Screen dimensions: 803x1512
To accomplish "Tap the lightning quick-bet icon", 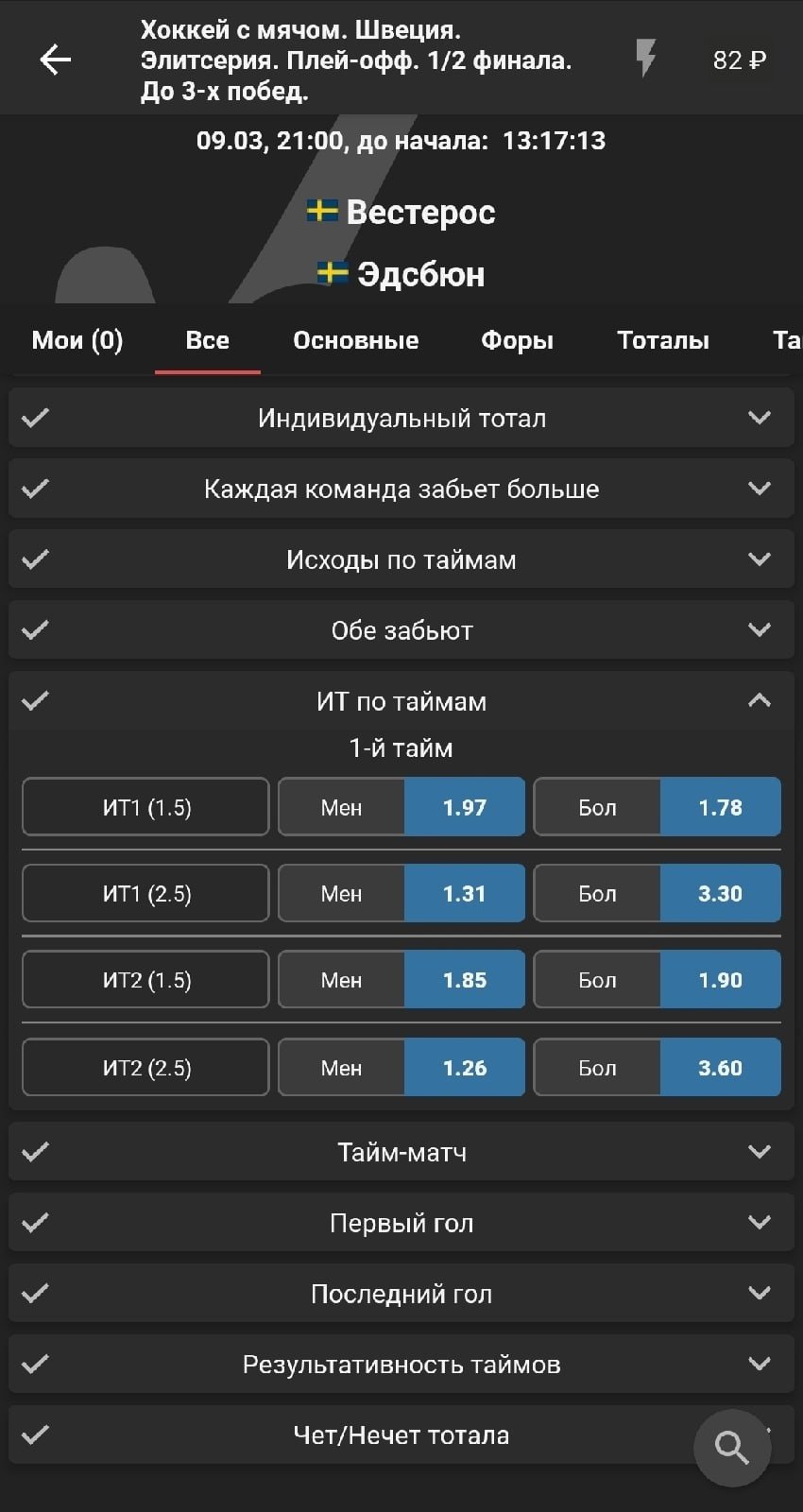I will pyautogui.click(x=645, y=59).
